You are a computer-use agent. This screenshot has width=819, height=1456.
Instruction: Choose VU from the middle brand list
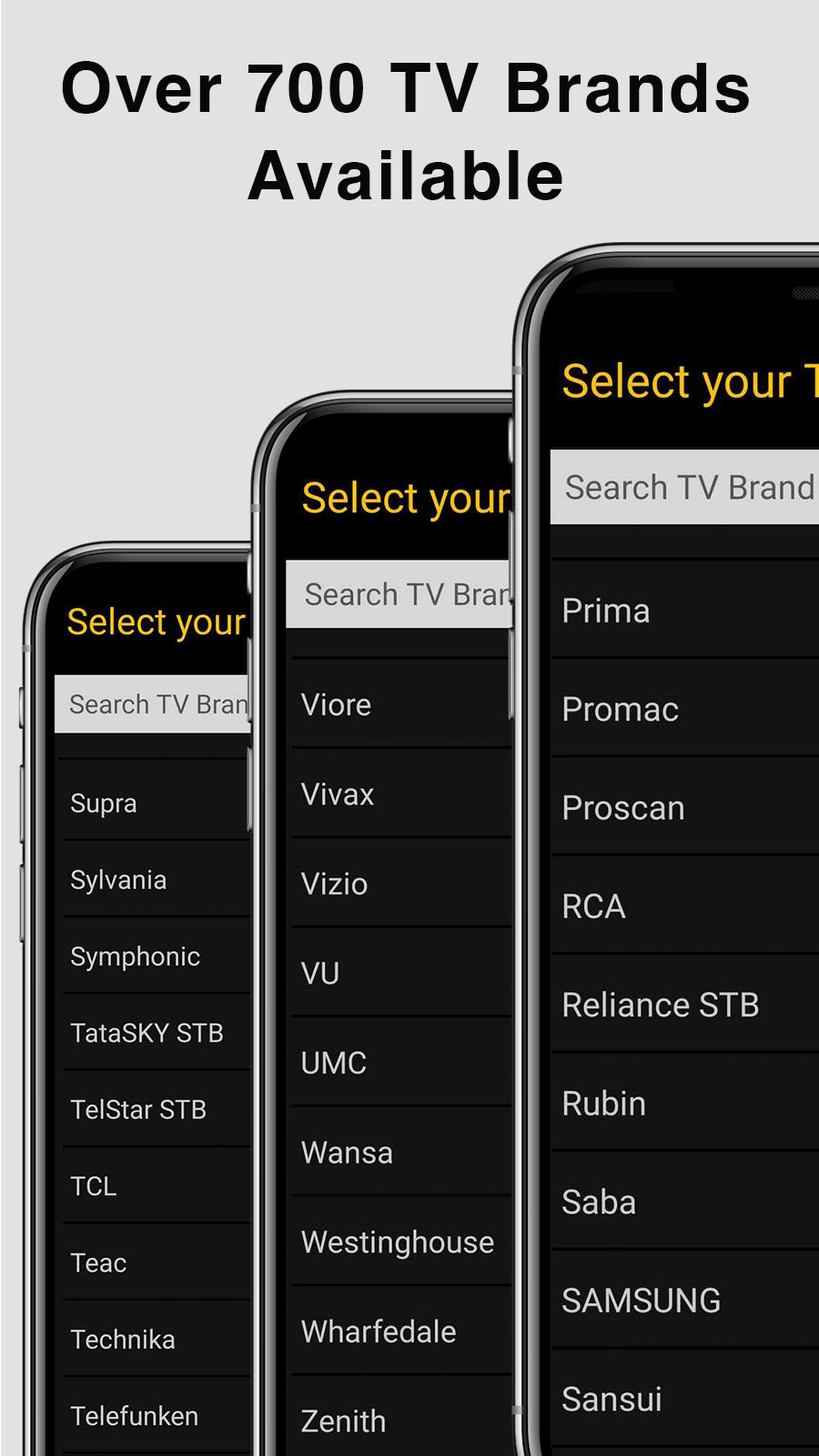tap(391, 973)
